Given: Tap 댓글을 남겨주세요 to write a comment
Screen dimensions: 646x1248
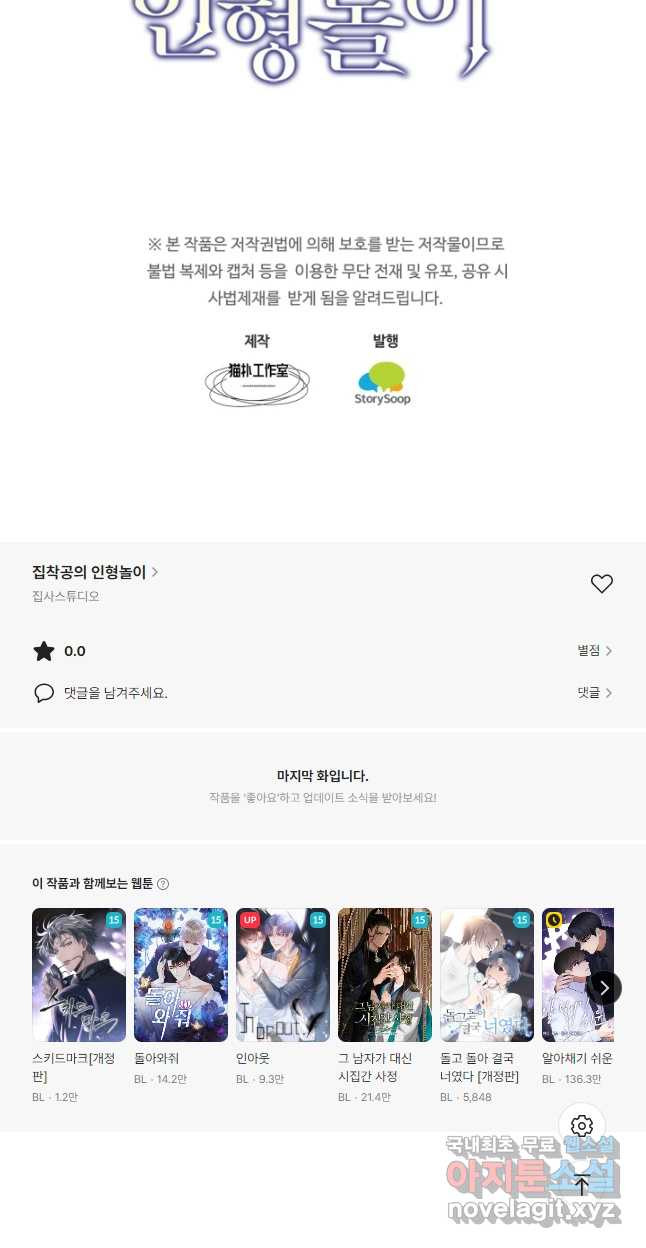Looking at the screenshot, I should click(x=115, y=693).
